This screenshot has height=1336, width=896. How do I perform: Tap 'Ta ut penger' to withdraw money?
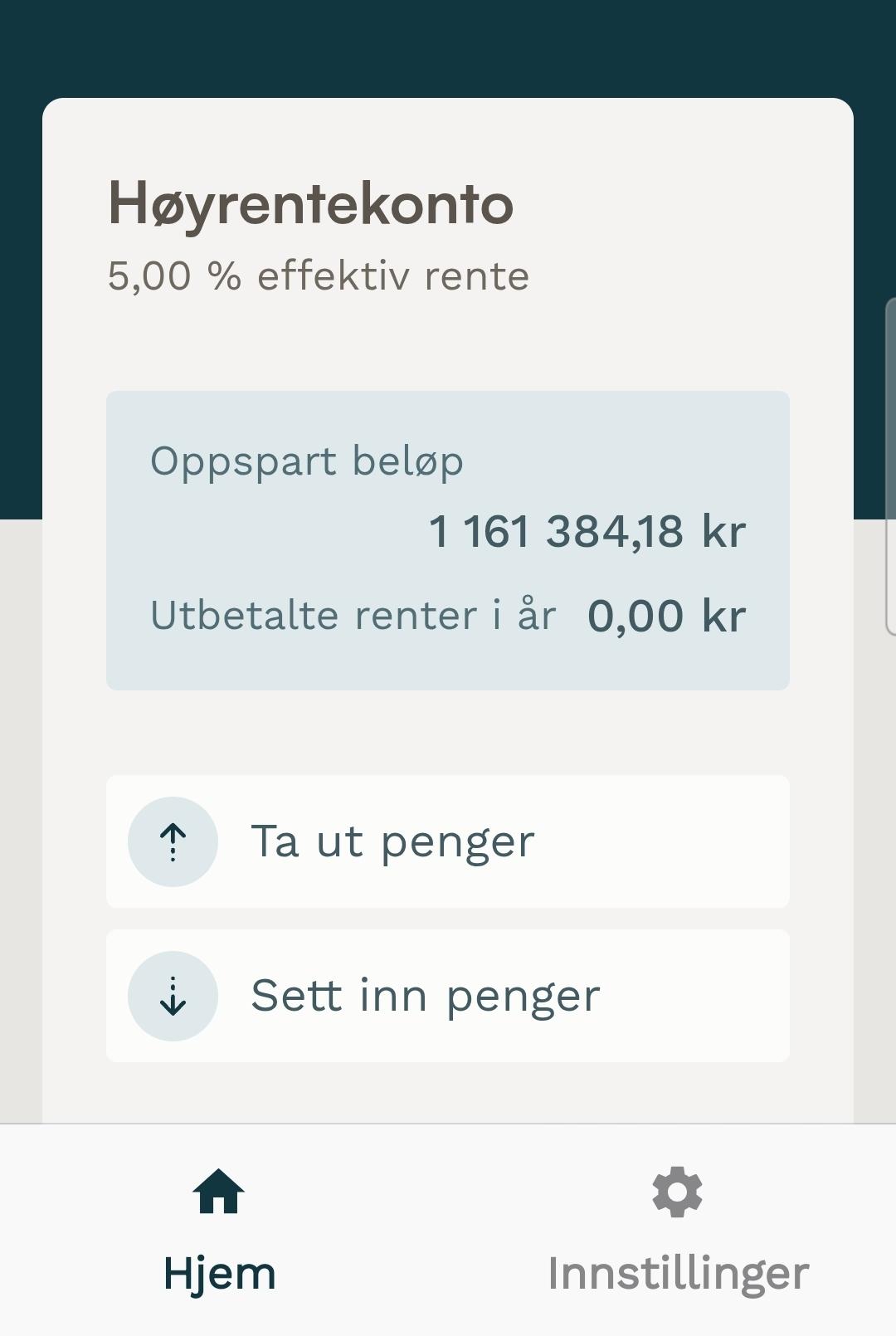(x=448, y=841)
